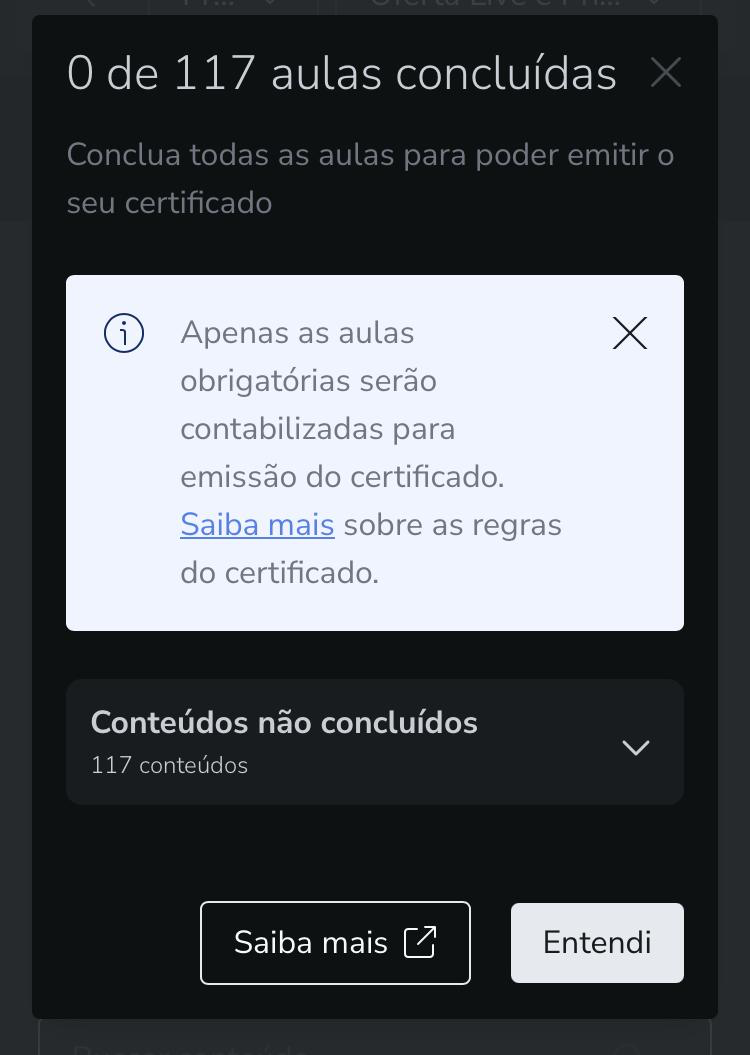
Task: Open the underlined Saiba mais link
Action: 257,525
